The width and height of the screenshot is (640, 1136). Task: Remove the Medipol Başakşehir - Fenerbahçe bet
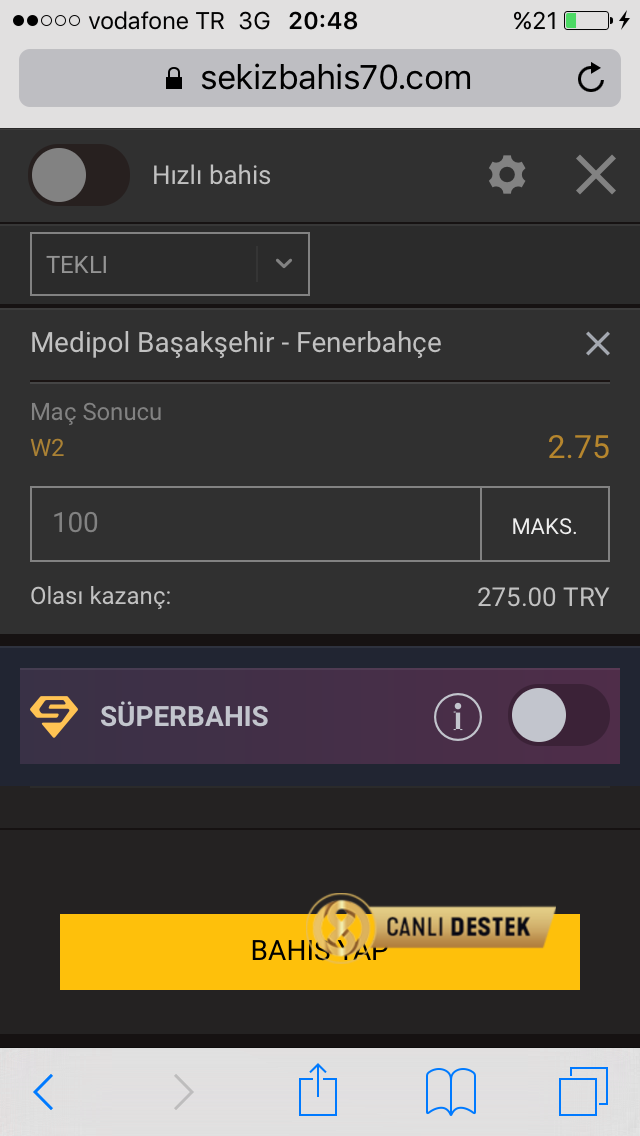[597, 343]
